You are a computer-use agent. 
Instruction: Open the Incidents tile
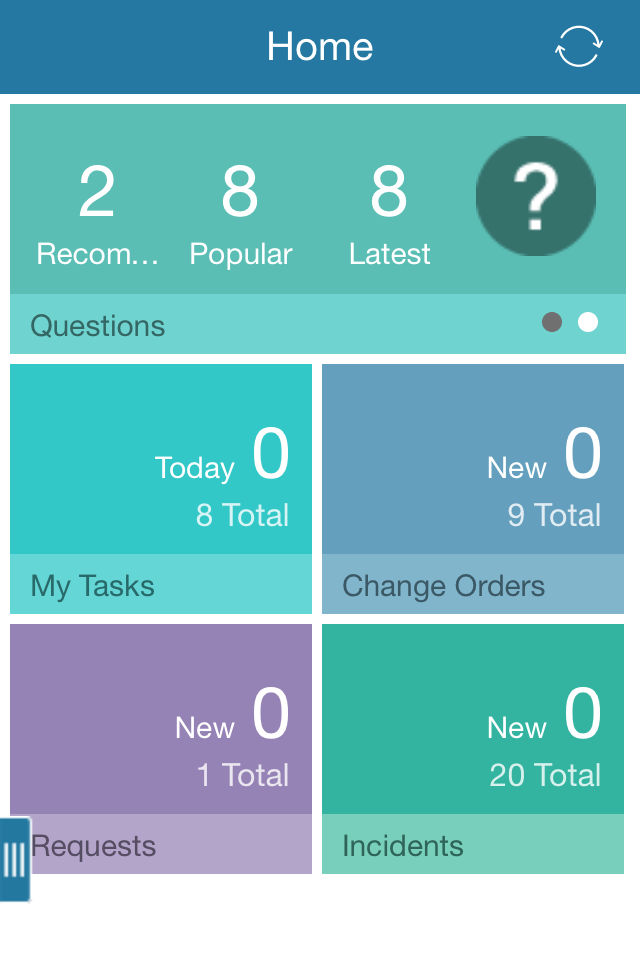pos(473,748)
